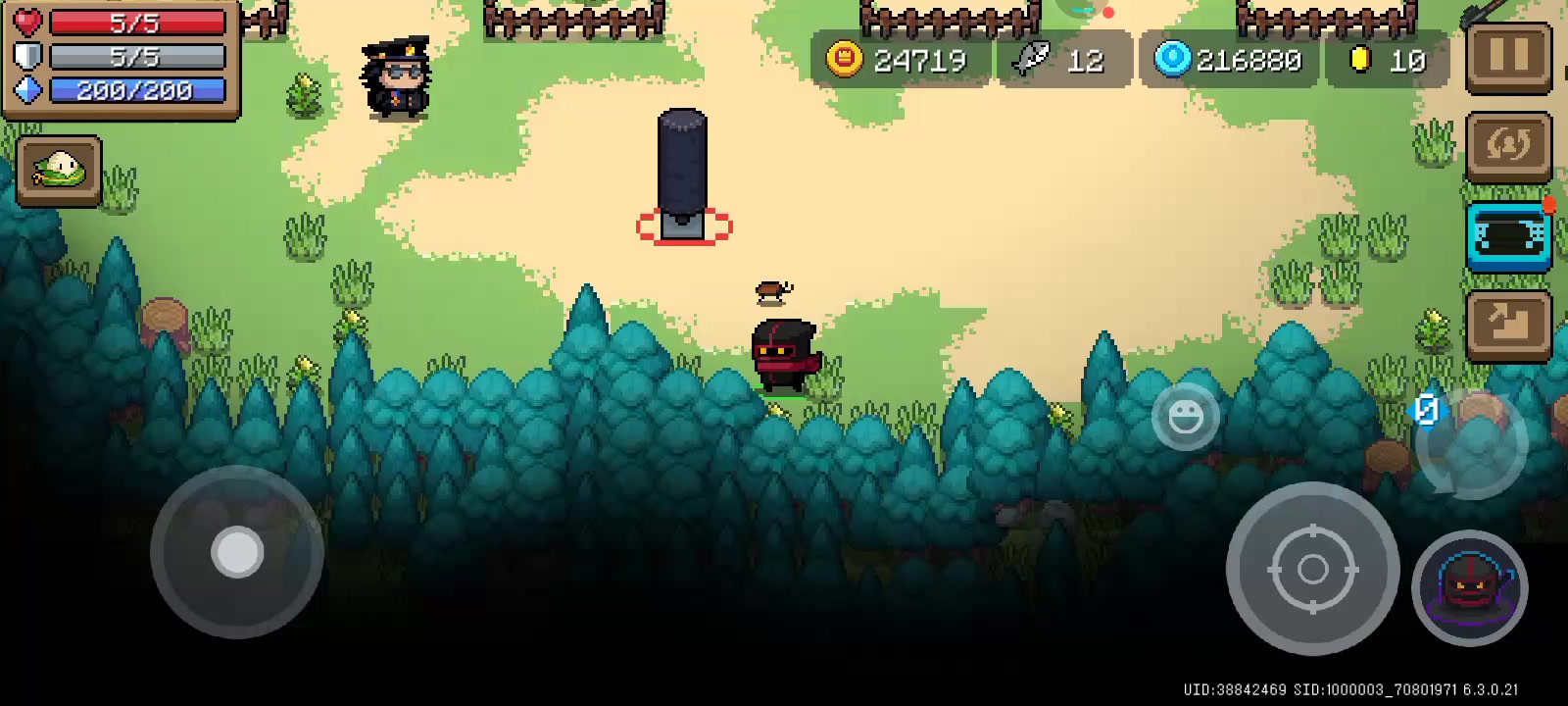Pause the game
The width and height of the screenshot is (1568, 706).
[1508, 57]
